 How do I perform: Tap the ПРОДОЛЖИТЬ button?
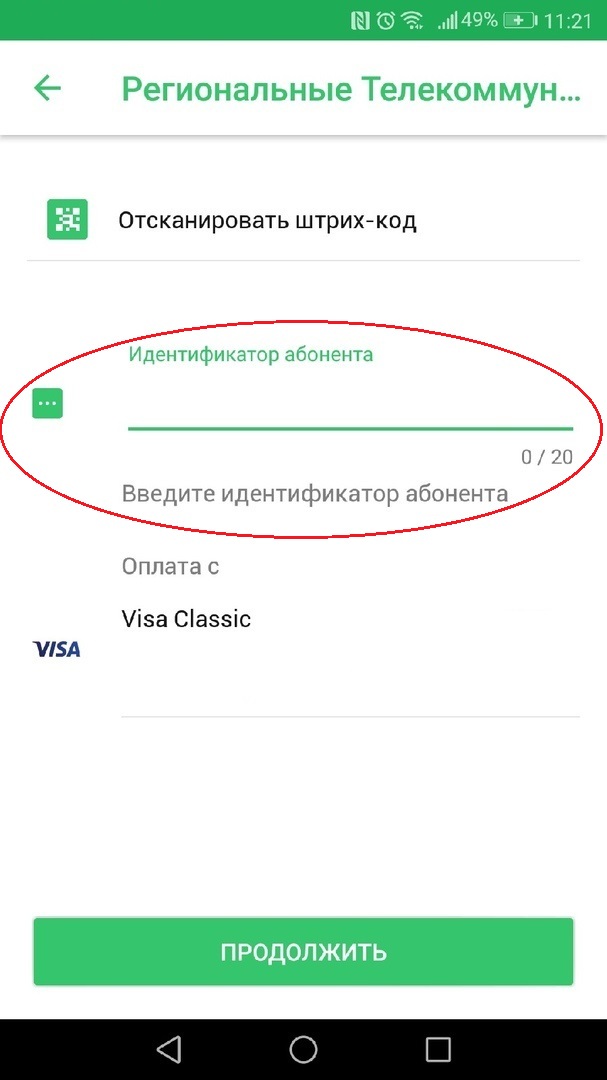(x=303, y=951)
